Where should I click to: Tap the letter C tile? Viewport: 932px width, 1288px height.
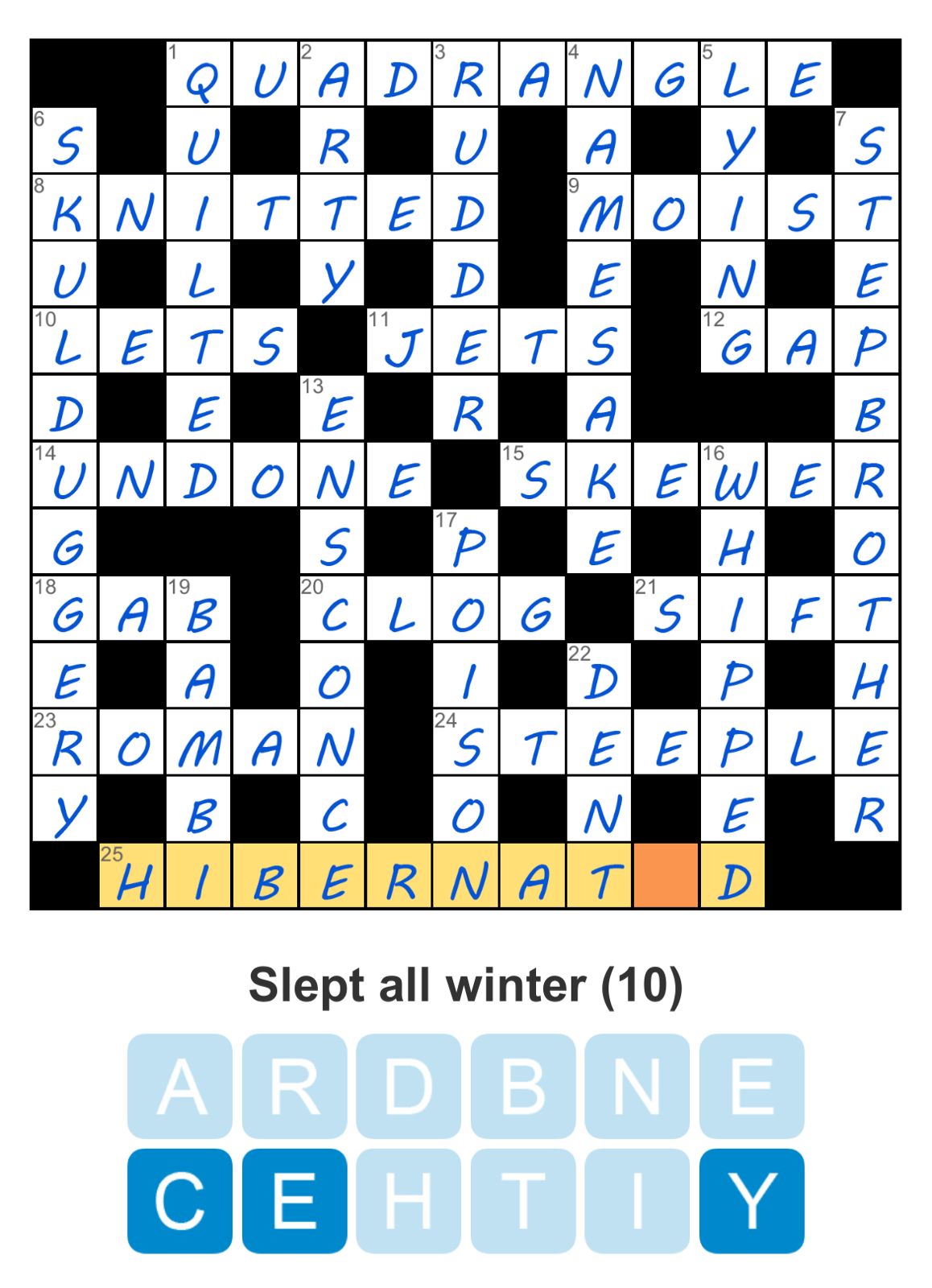click(x=179, y=1200)
